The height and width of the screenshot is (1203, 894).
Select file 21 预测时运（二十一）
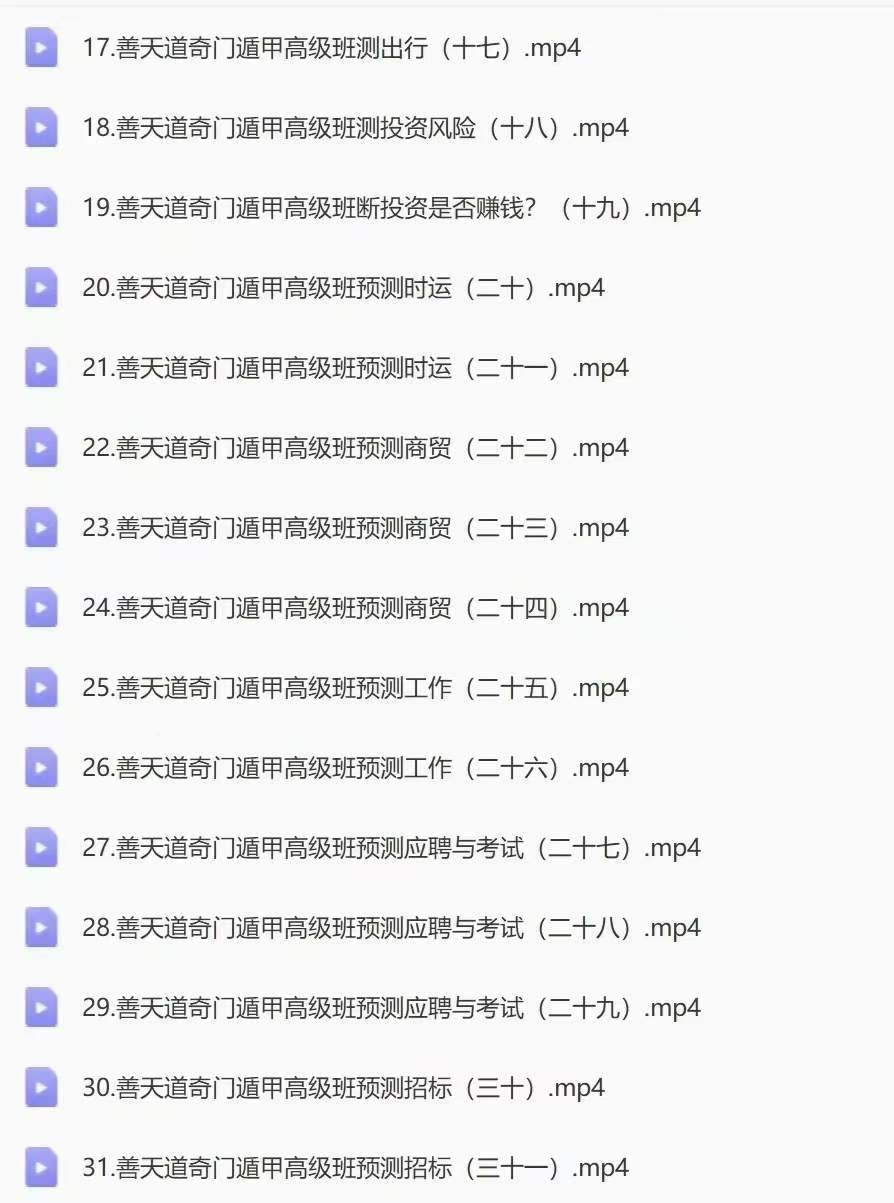point(355,368)
